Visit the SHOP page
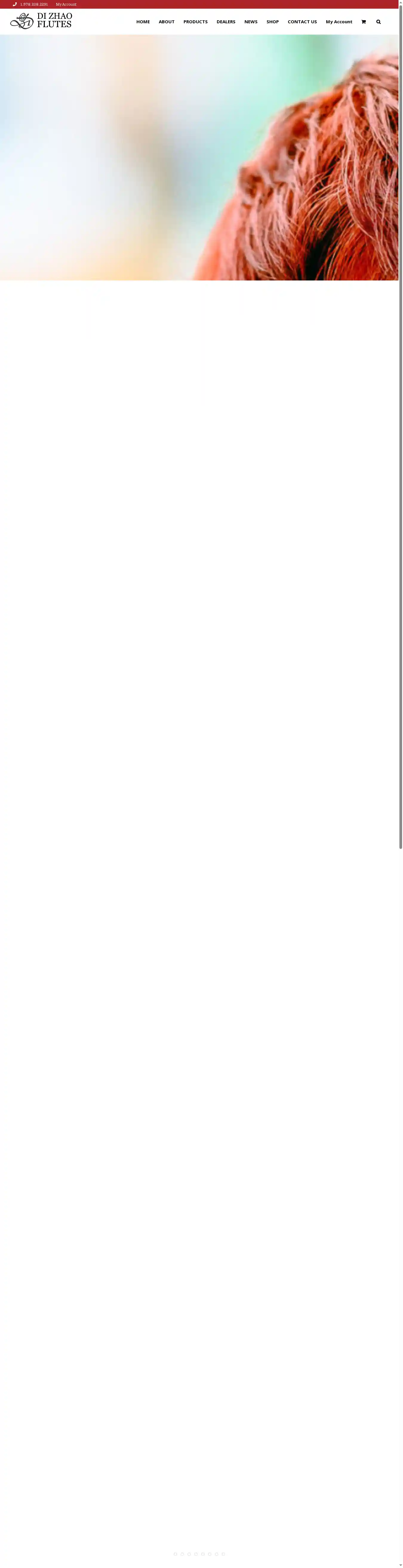This screenshot has width=403, height=1568. coord(272,22)
